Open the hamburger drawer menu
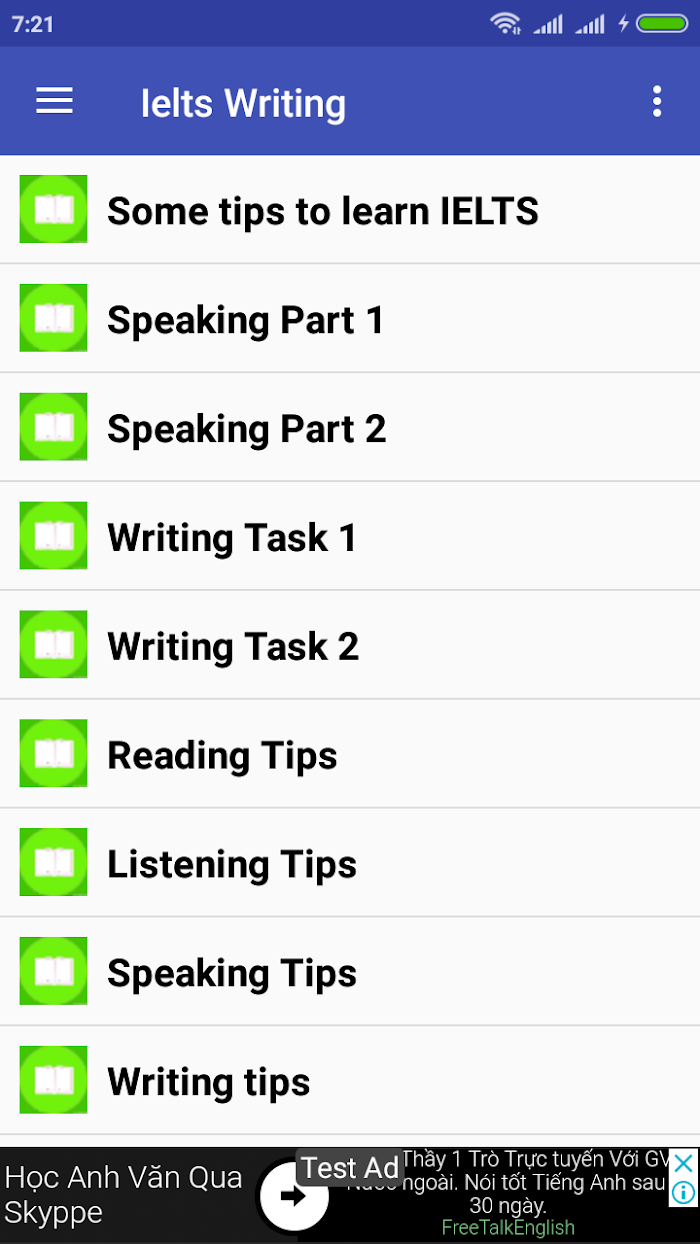This screenshot has height=1244, width=700. click(54, 101)
